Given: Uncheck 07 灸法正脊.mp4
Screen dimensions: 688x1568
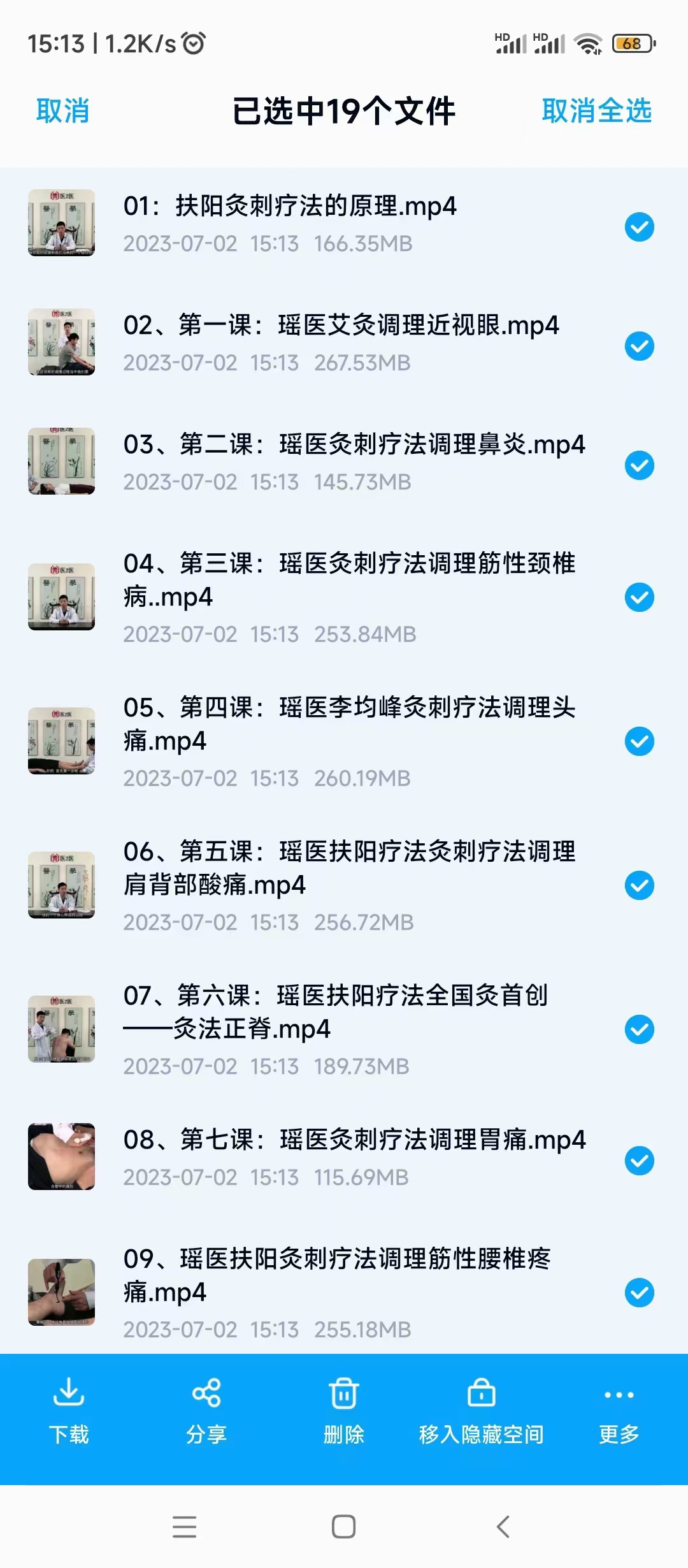Looking at the screenshot, I should tap(639, 1029).
